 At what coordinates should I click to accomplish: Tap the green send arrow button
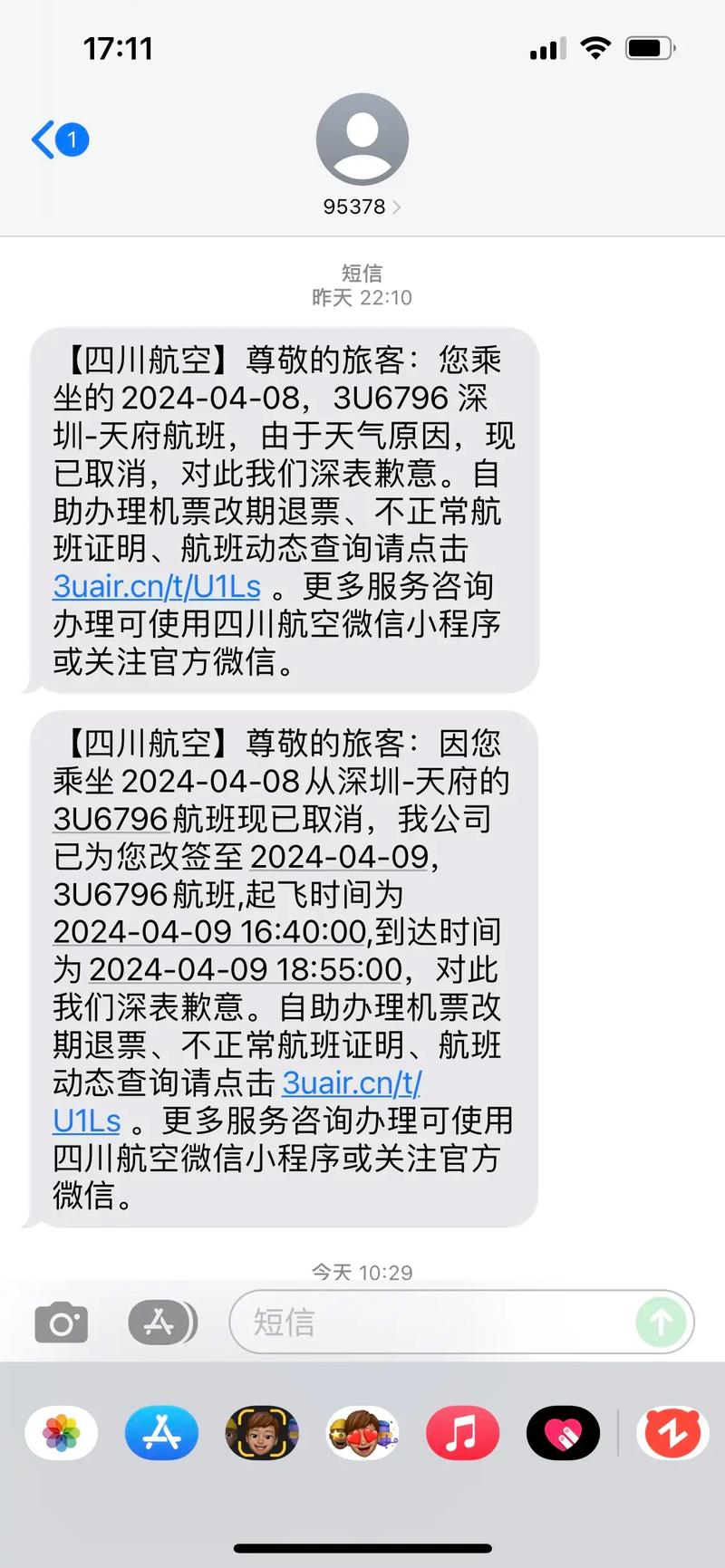[x=661, y=1322]
